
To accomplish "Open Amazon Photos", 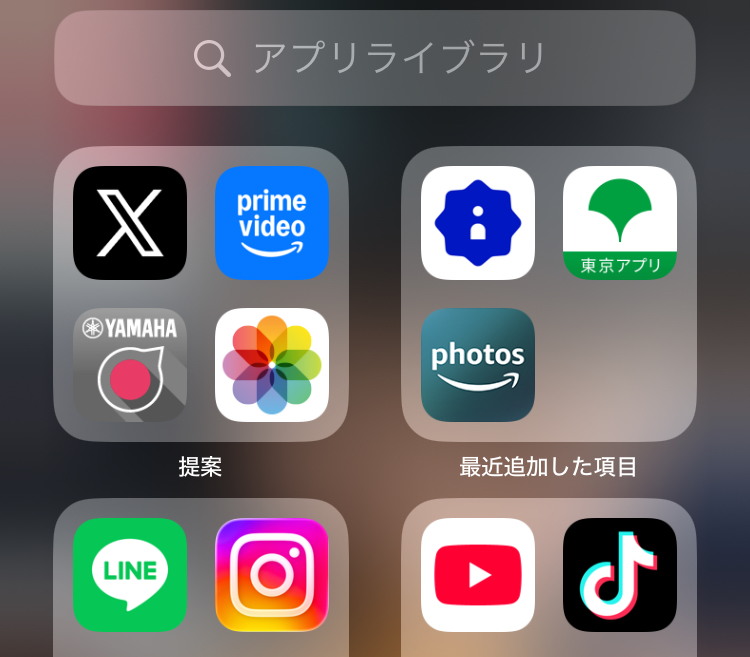I will coord(478,365).
